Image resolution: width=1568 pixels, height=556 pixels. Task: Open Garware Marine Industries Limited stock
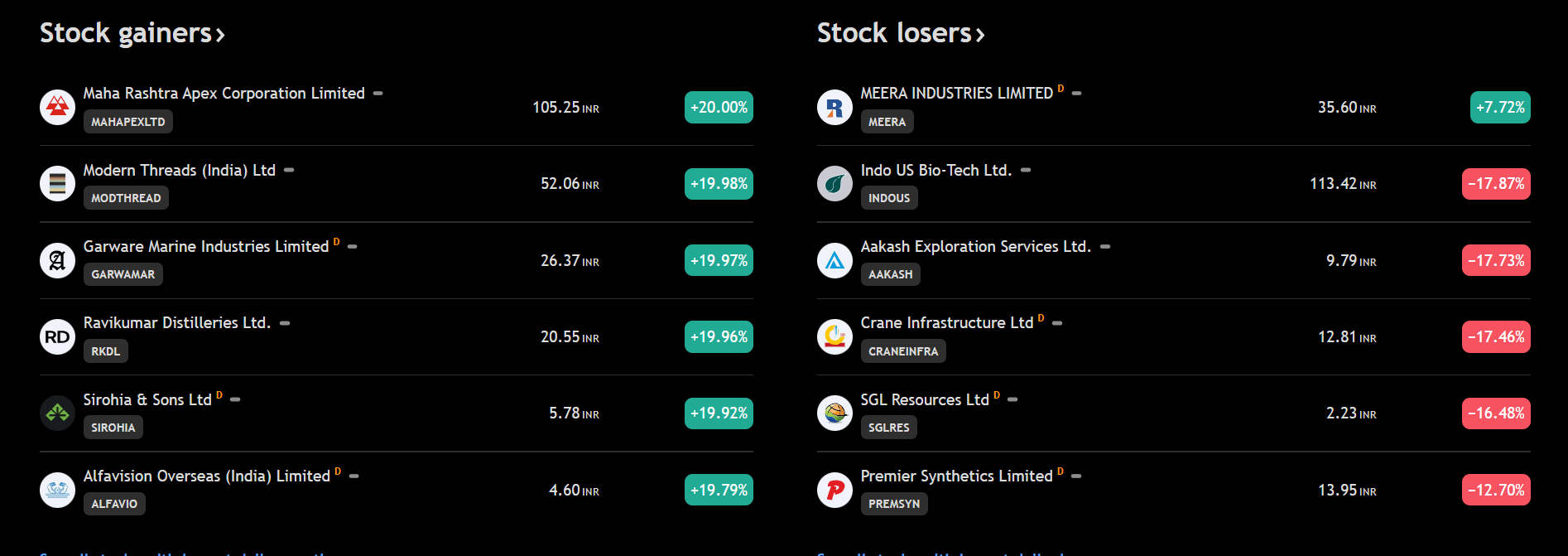click(205, 247)
